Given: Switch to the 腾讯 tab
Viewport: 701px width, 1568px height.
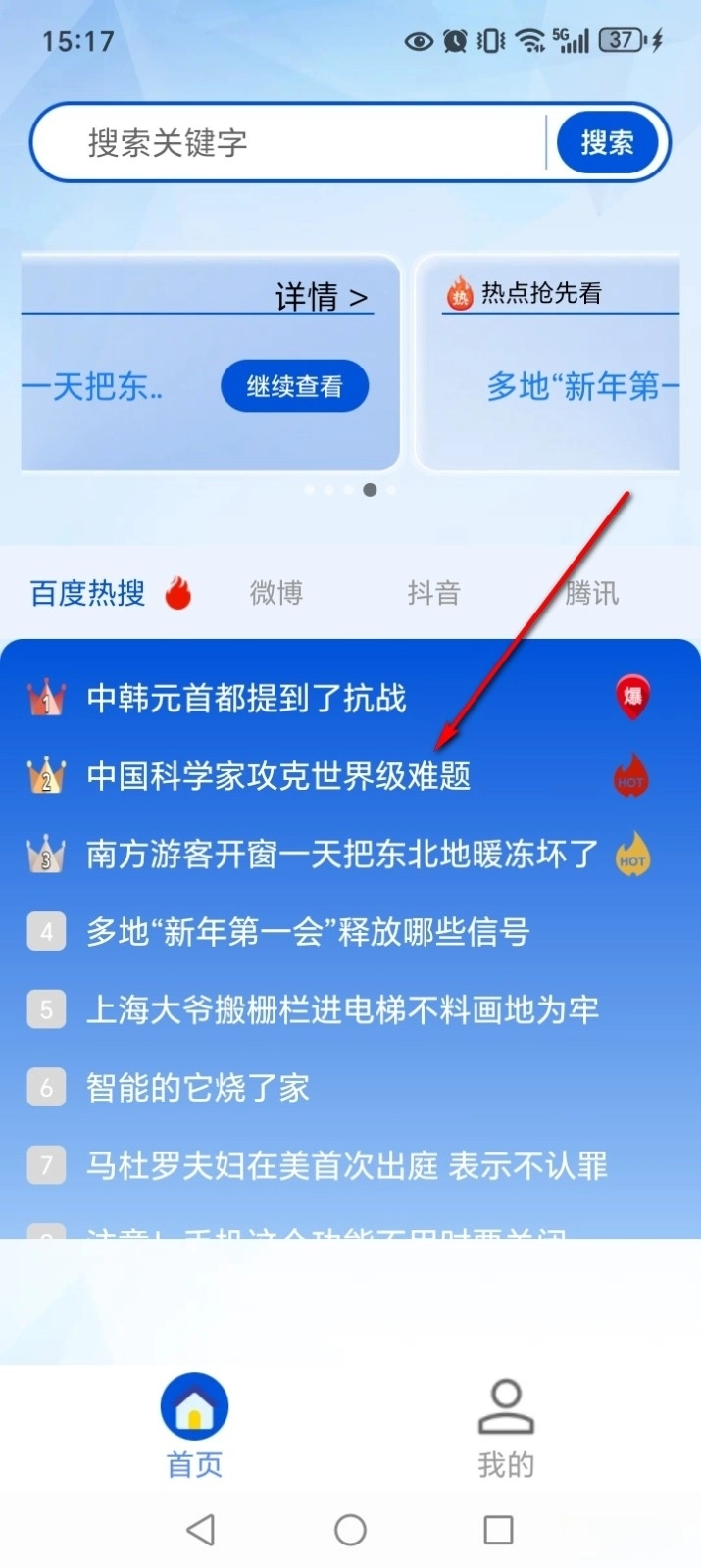Looking at the screenshot, I should [x=591, y=593].
